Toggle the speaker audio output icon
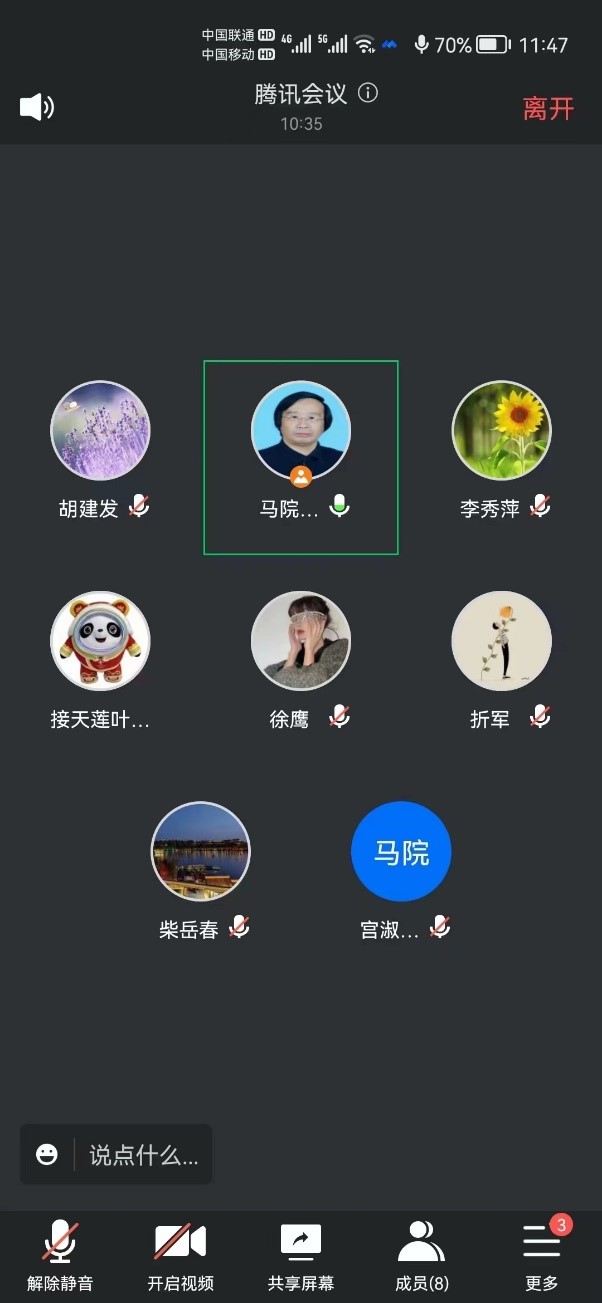The width and height of the screenshot is (602, 1303). pos(37,107)
